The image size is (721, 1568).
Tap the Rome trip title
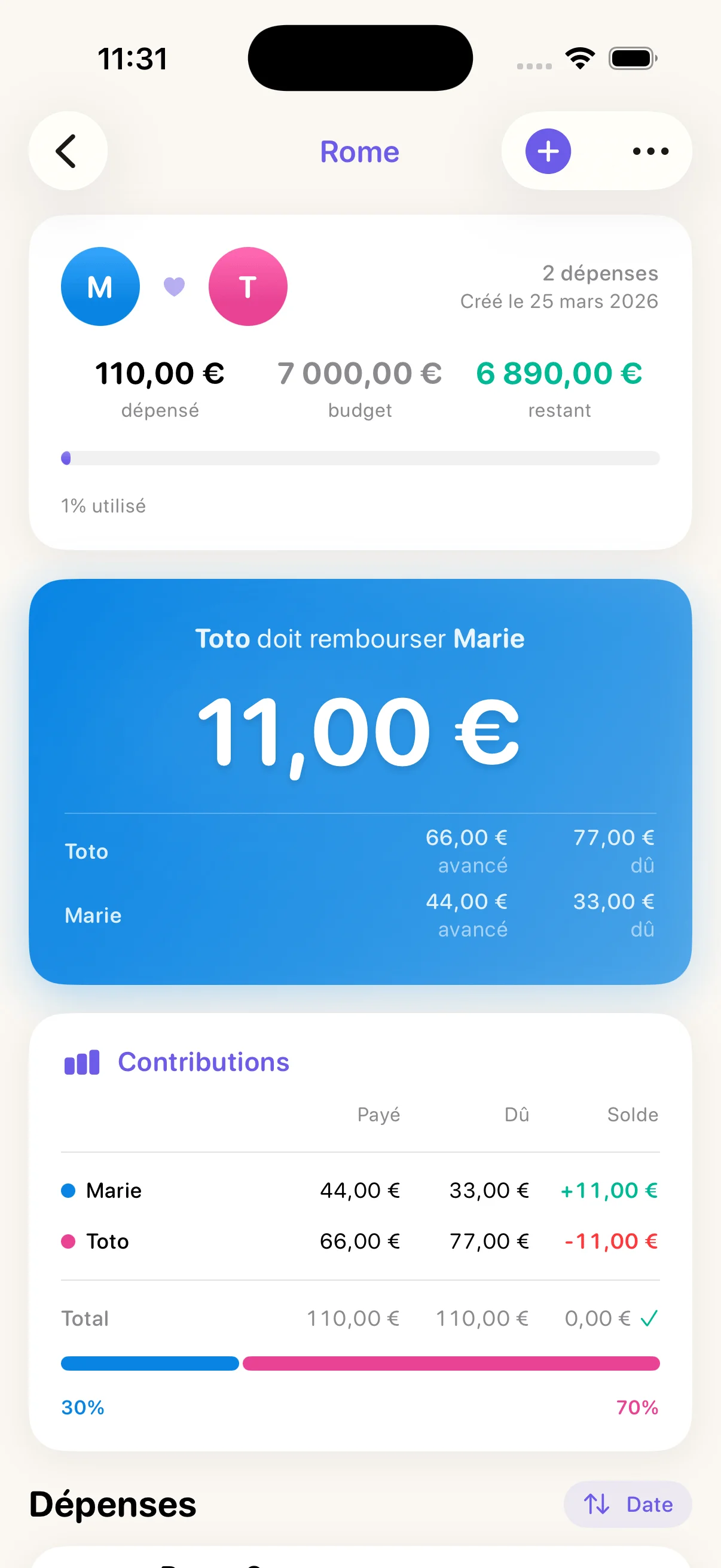(359, 151)
